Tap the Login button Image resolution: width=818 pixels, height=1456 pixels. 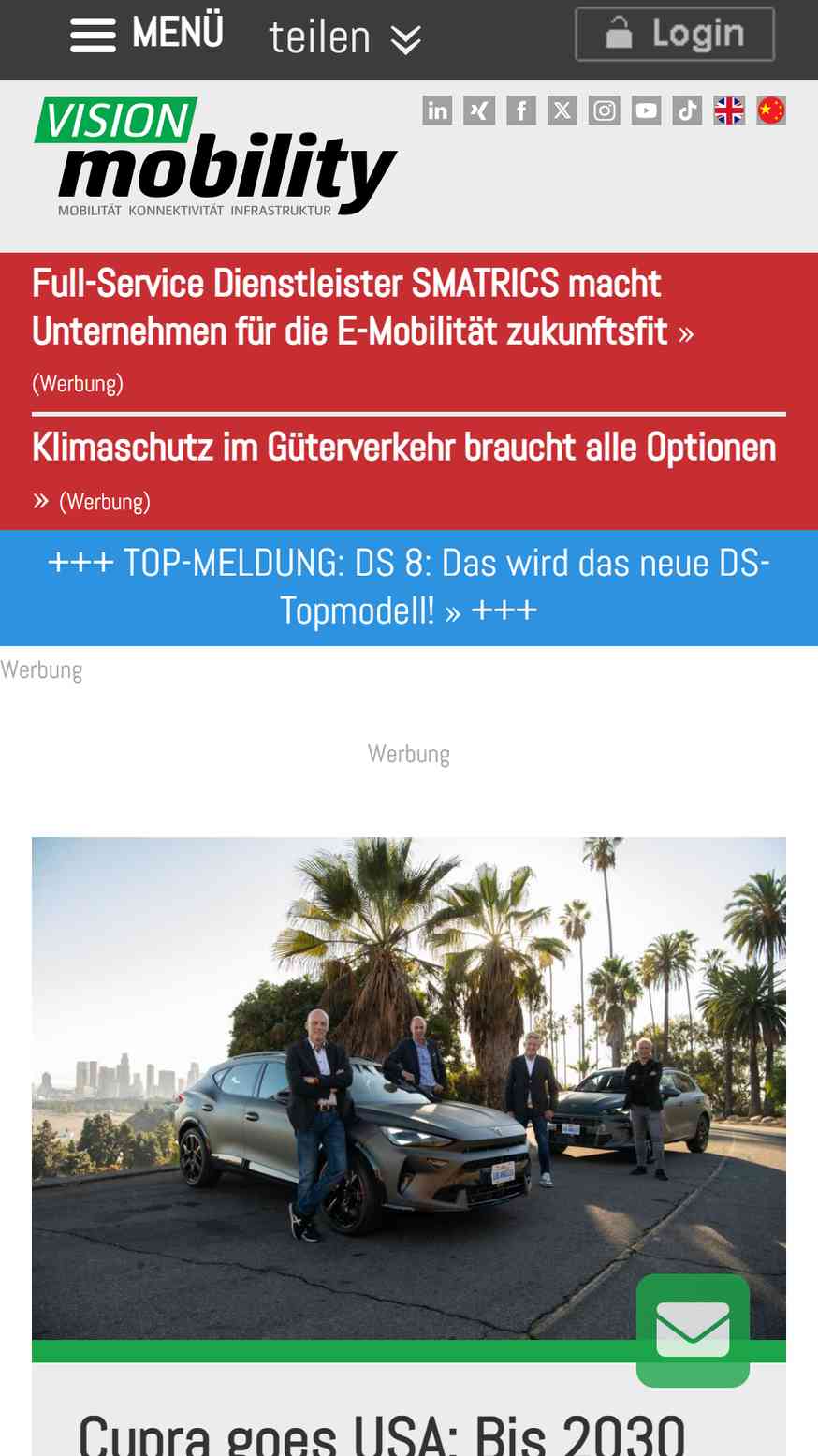pyautogui.click(x=674, y=35)
